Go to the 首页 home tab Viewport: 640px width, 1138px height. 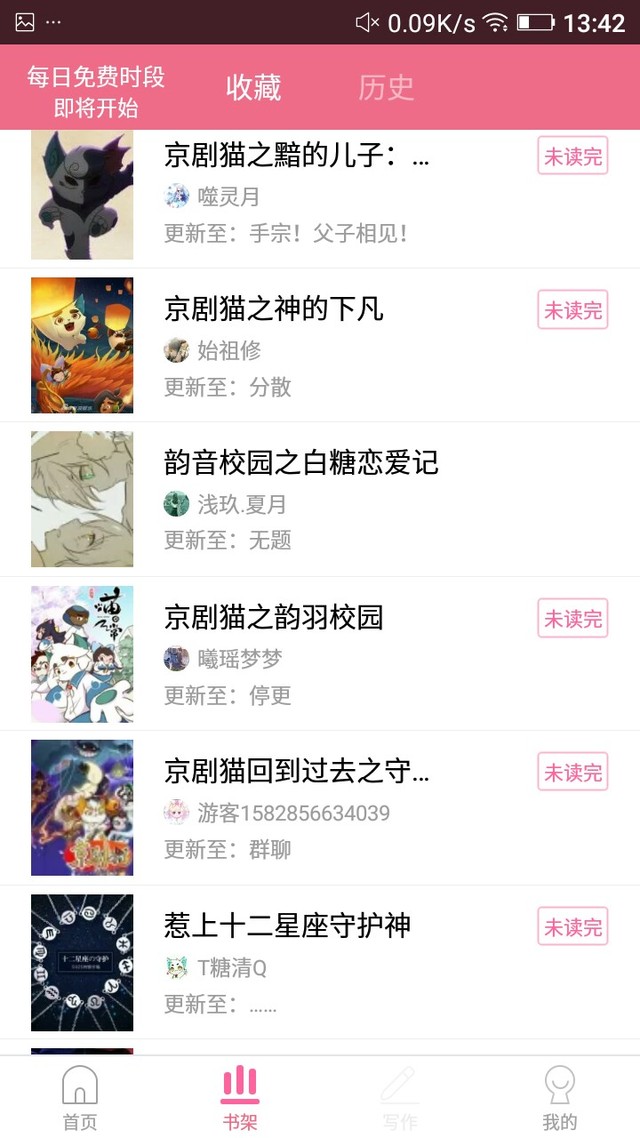pyautogui.click(x=80, y=1097)
